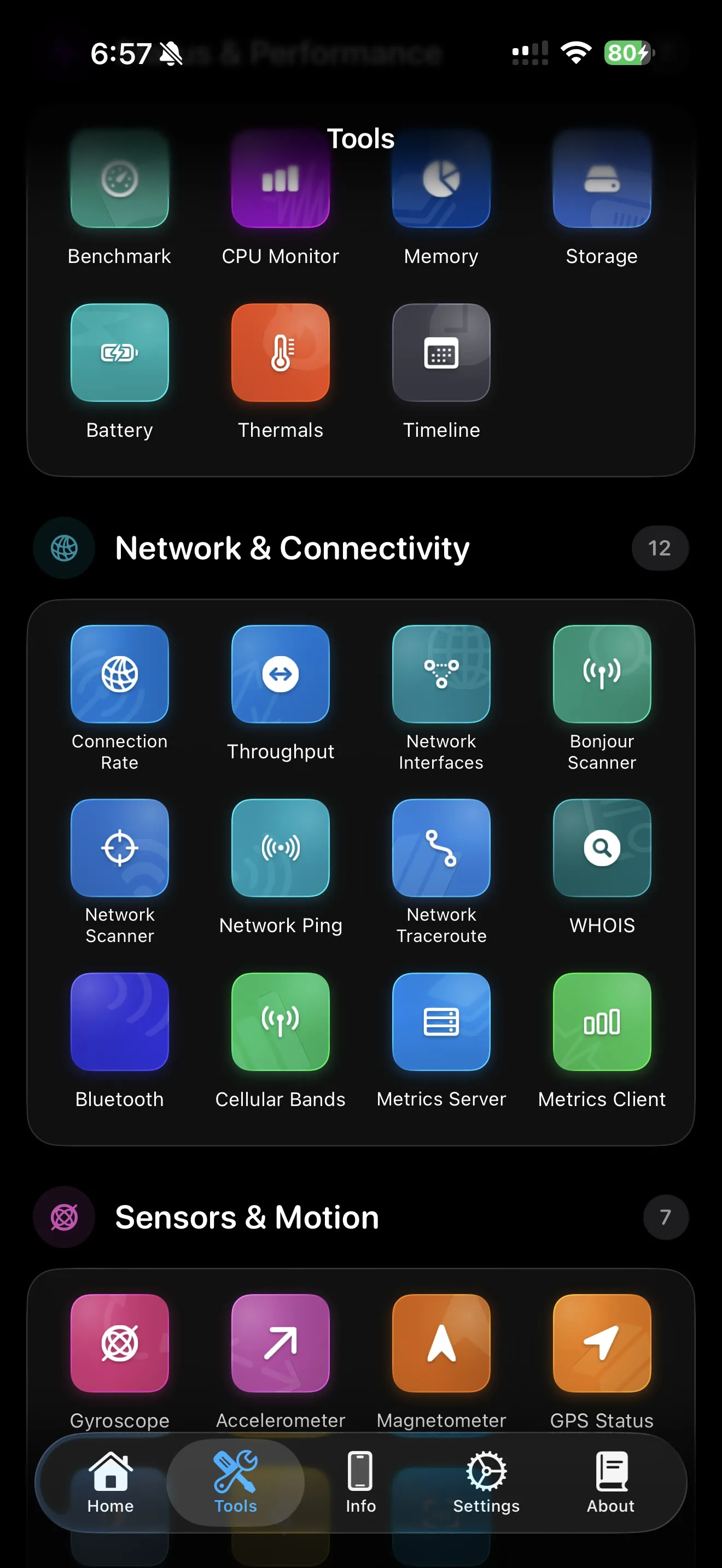View Thermals
Viewport: 722px width, 1568px height.
tap(280, 353)
